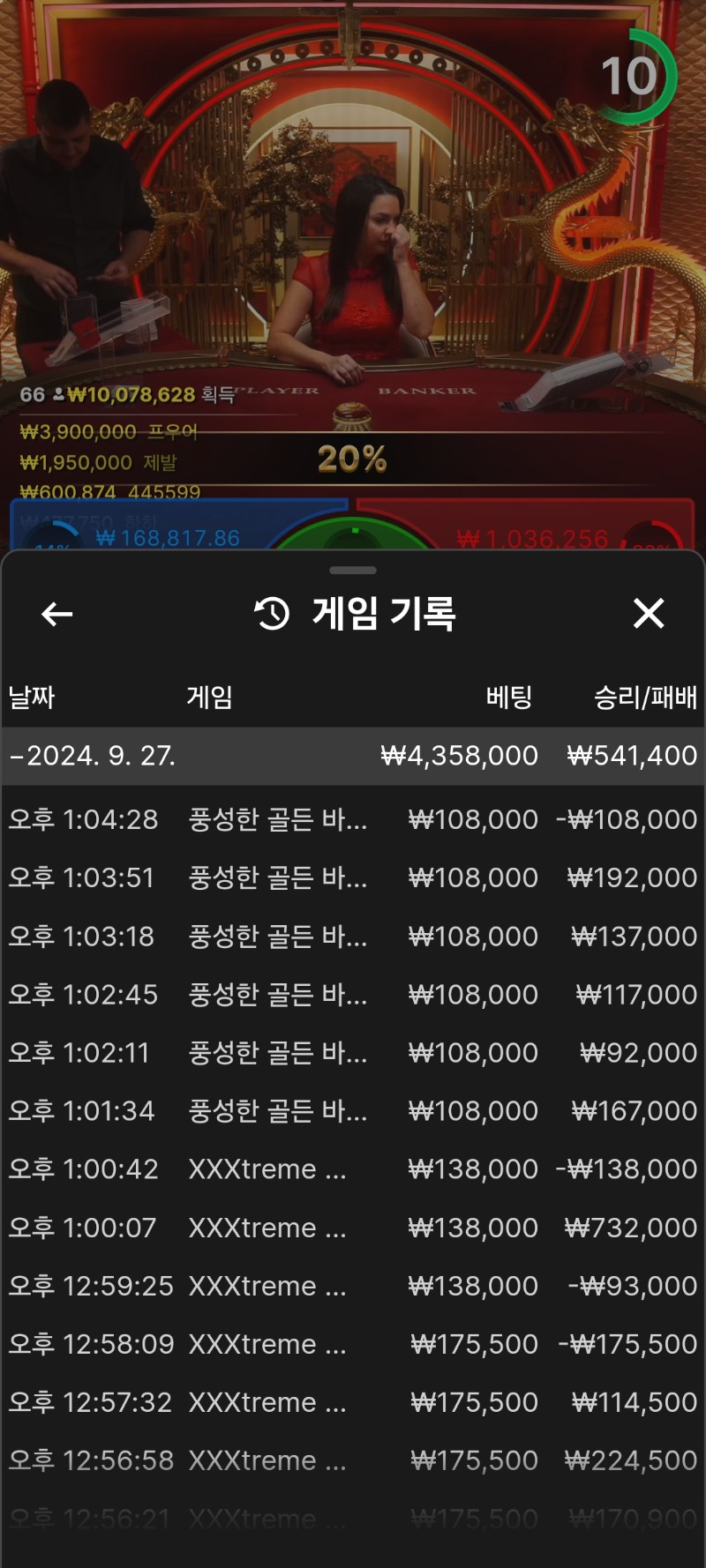Image resolution: width=706 pixels, height=1568 pixels.
Task: Select the 오후 12:58:09 record row
Action: [x=353, y=1344]
